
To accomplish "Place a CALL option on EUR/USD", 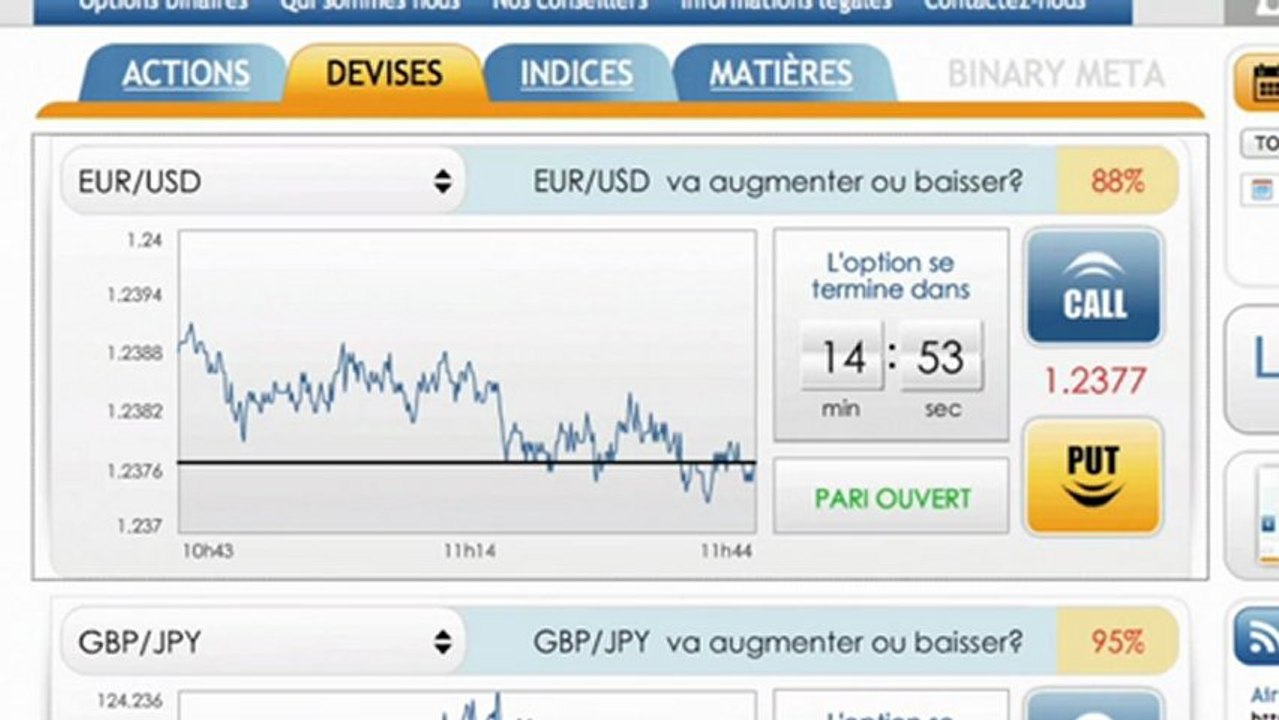I will 1094,287.
